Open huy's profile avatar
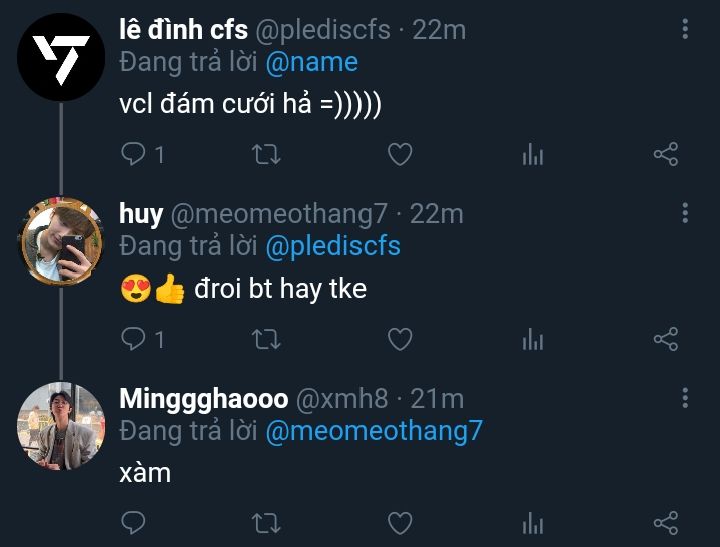 [61, 241]
